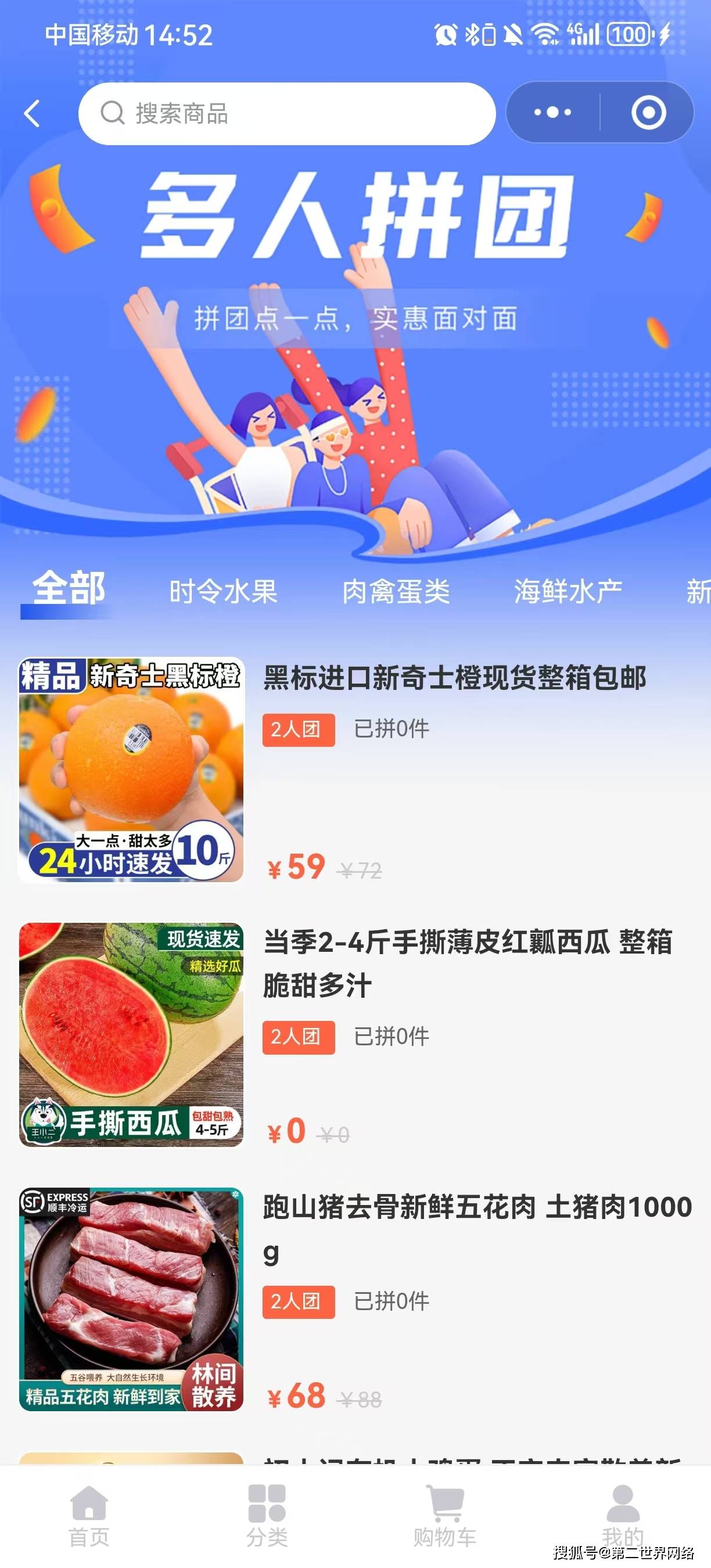Switch to the 时令水果 tab
711x1568 pixels.
[223, 592]
